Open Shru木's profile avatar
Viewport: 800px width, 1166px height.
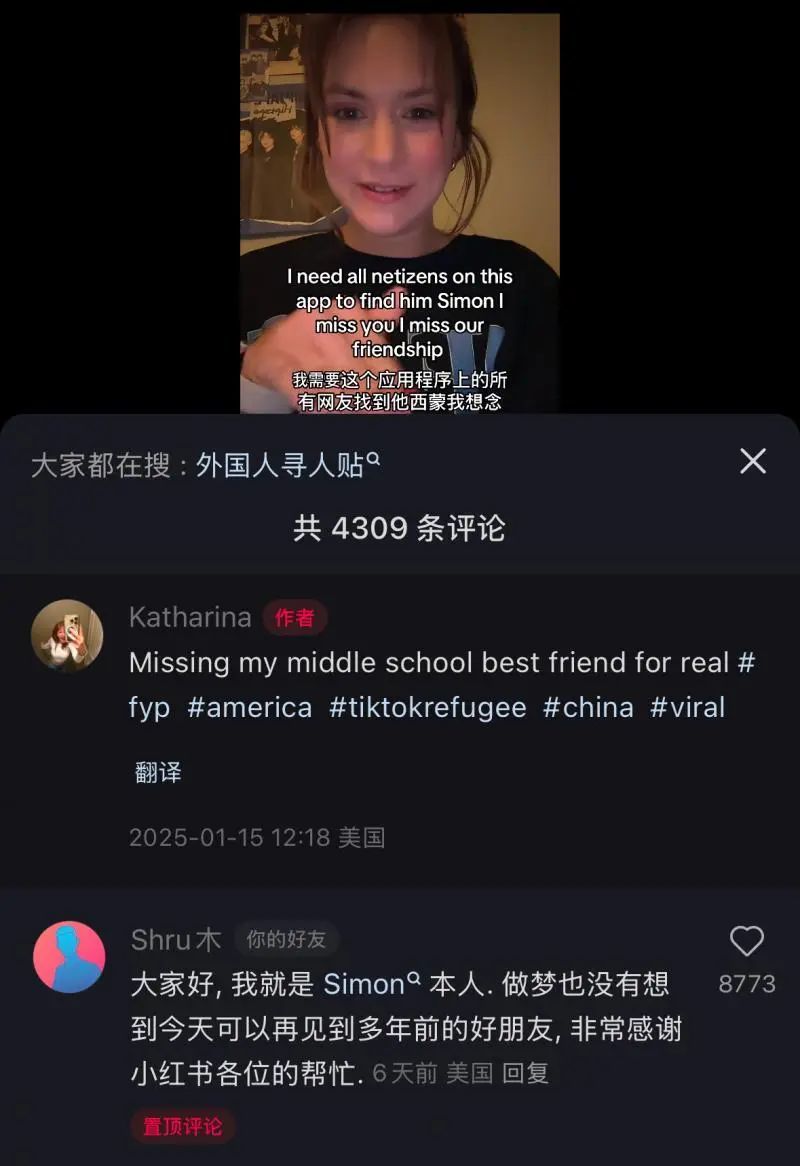pyautogui.click(x=69, y=957)
